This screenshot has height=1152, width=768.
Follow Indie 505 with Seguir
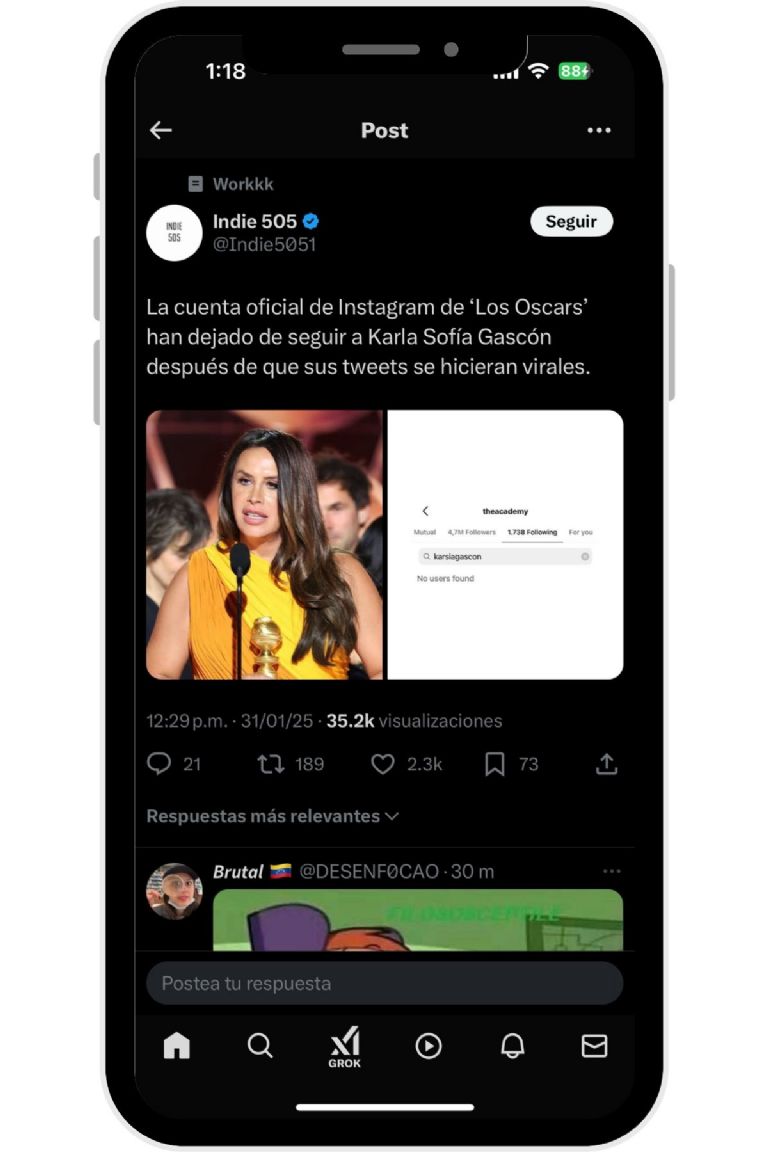click(x=571, y=222)
